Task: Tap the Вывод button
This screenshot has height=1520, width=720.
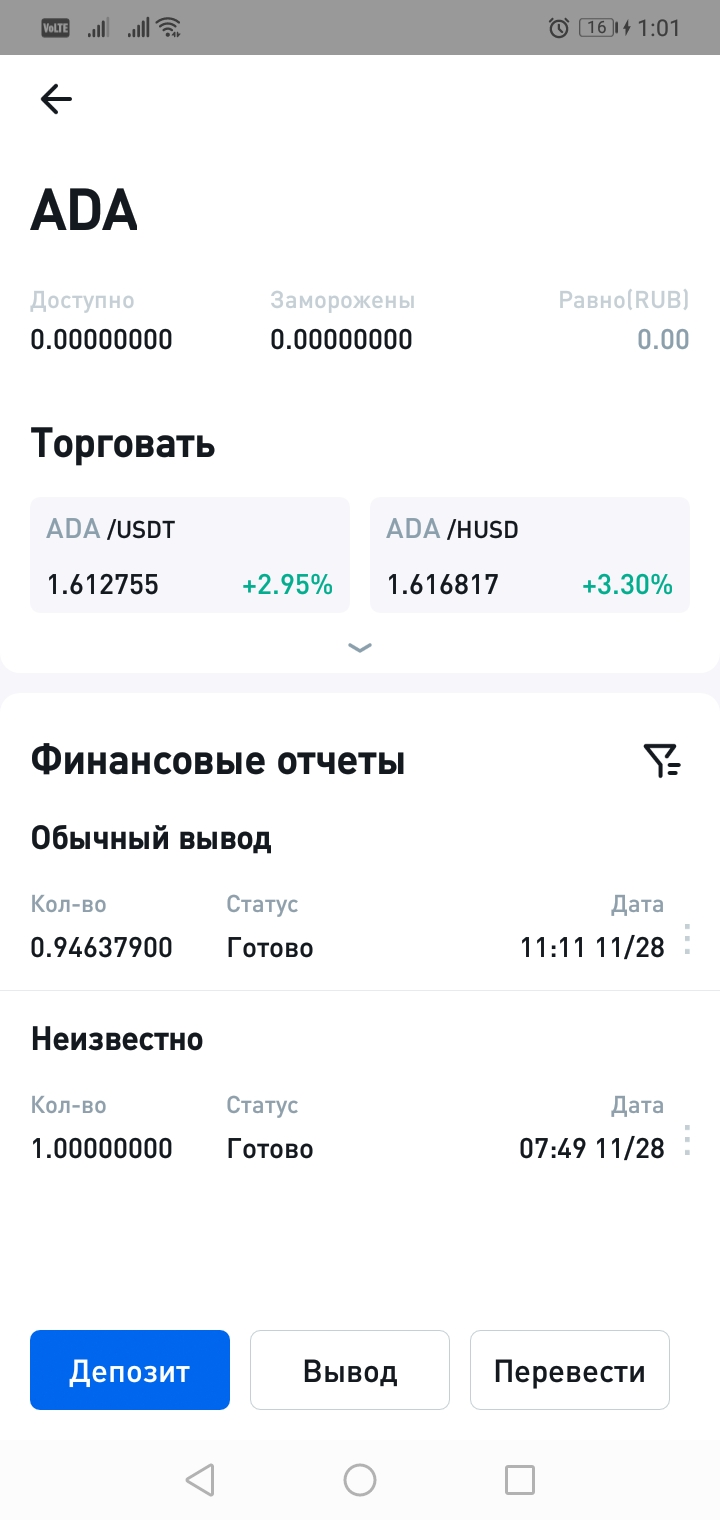Action: [x=350, y=1370]
